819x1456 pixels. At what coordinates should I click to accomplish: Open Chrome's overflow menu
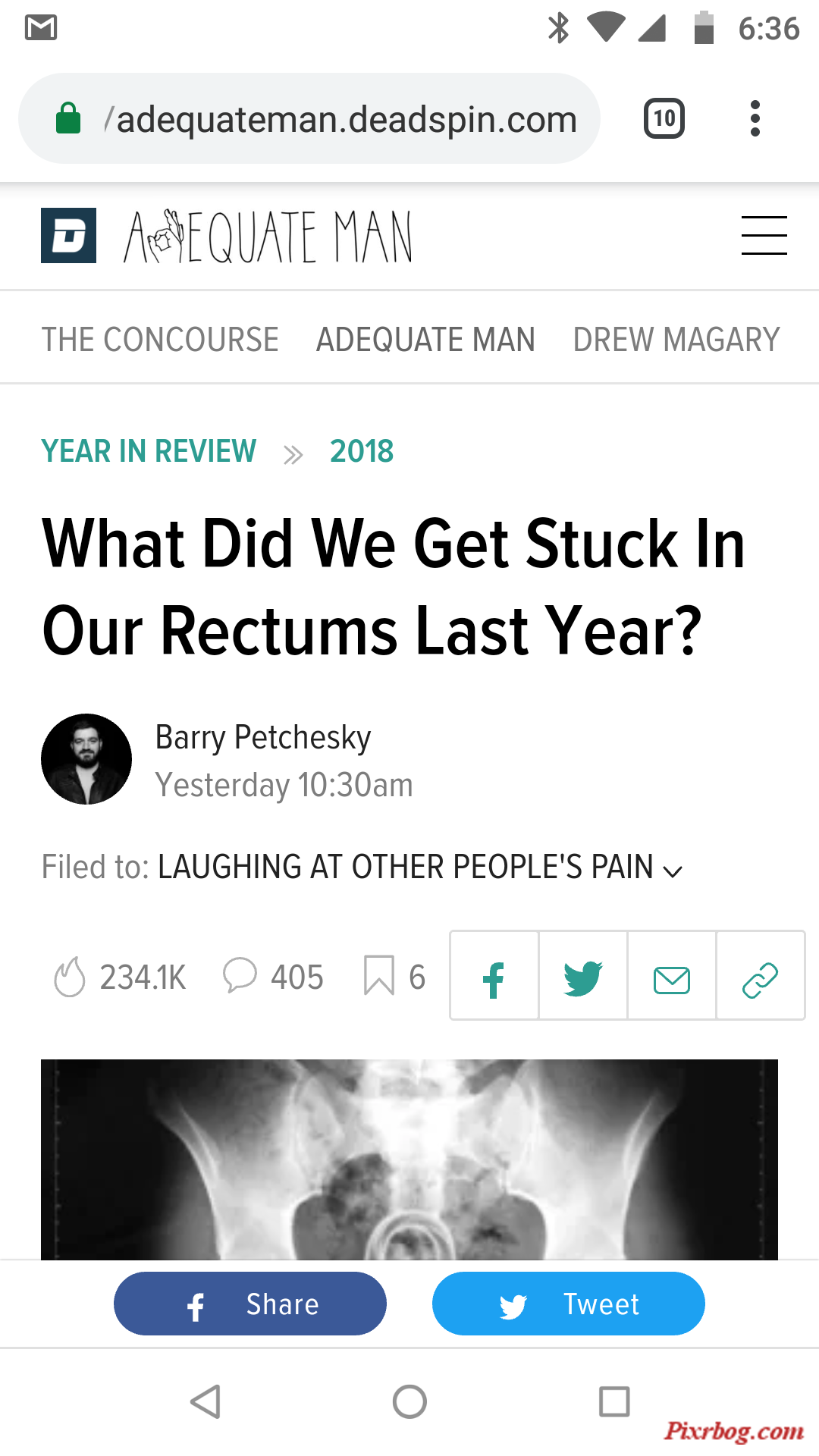point(755,119)
